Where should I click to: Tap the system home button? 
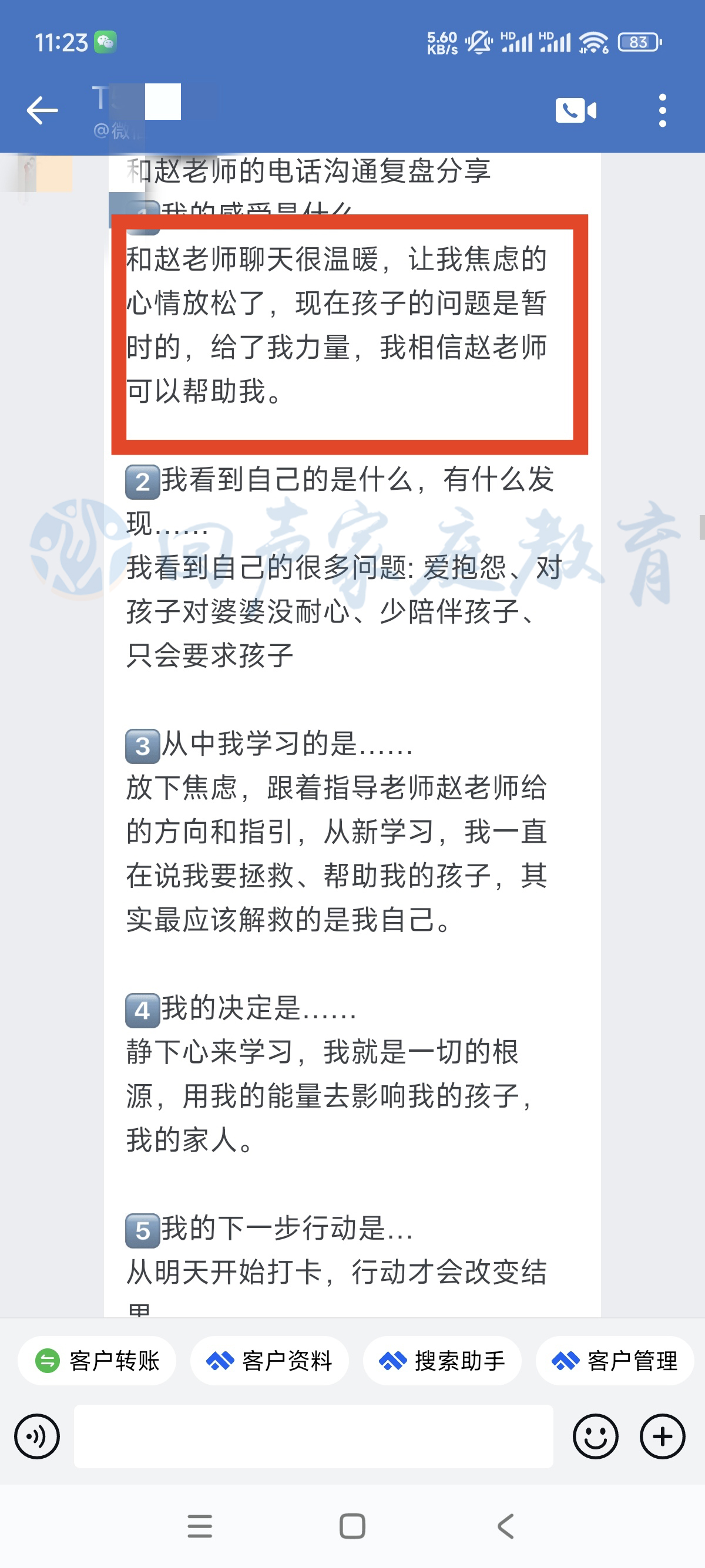(x=352, y=1526)
